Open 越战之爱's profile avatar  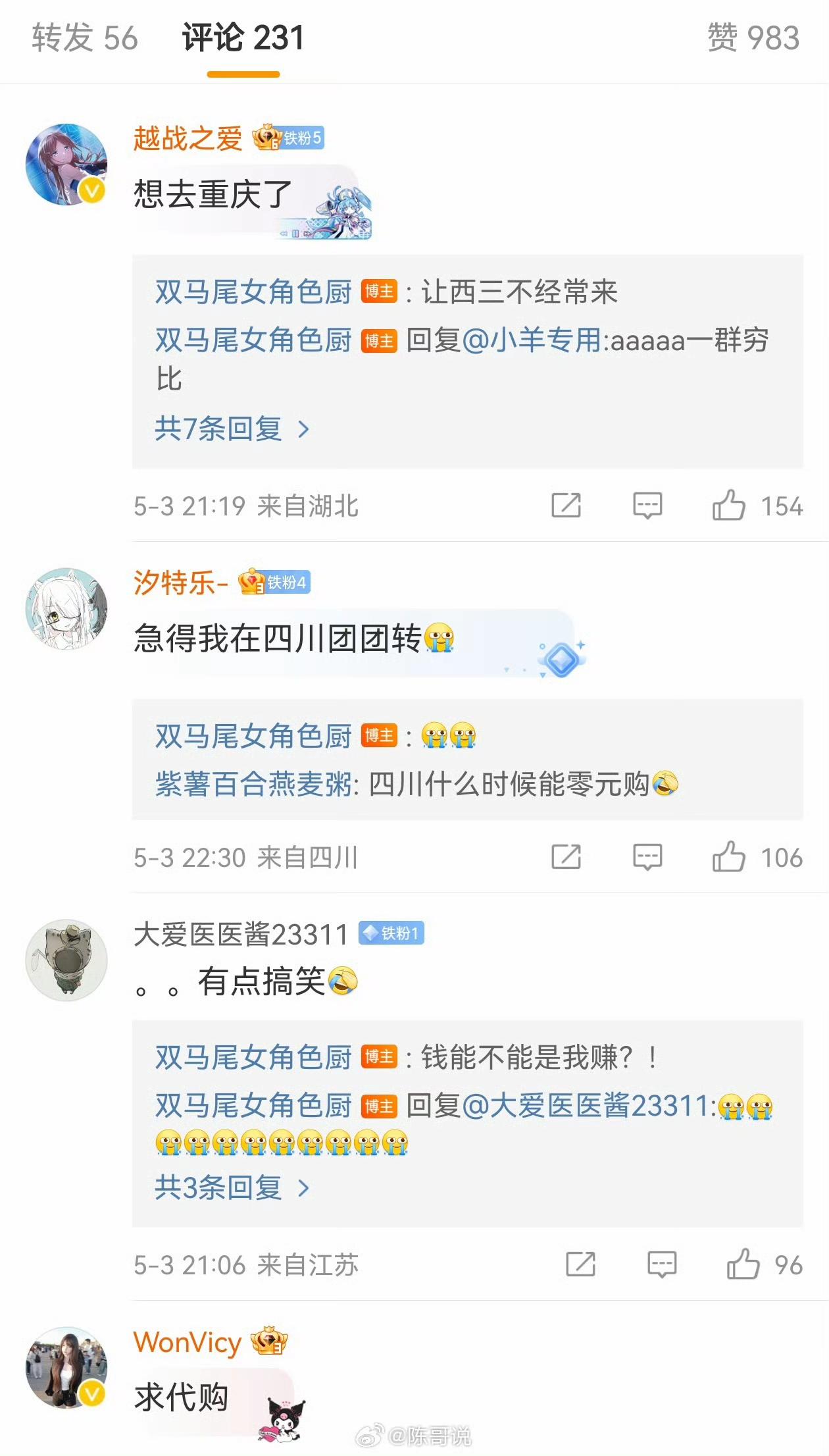point(66,164)
